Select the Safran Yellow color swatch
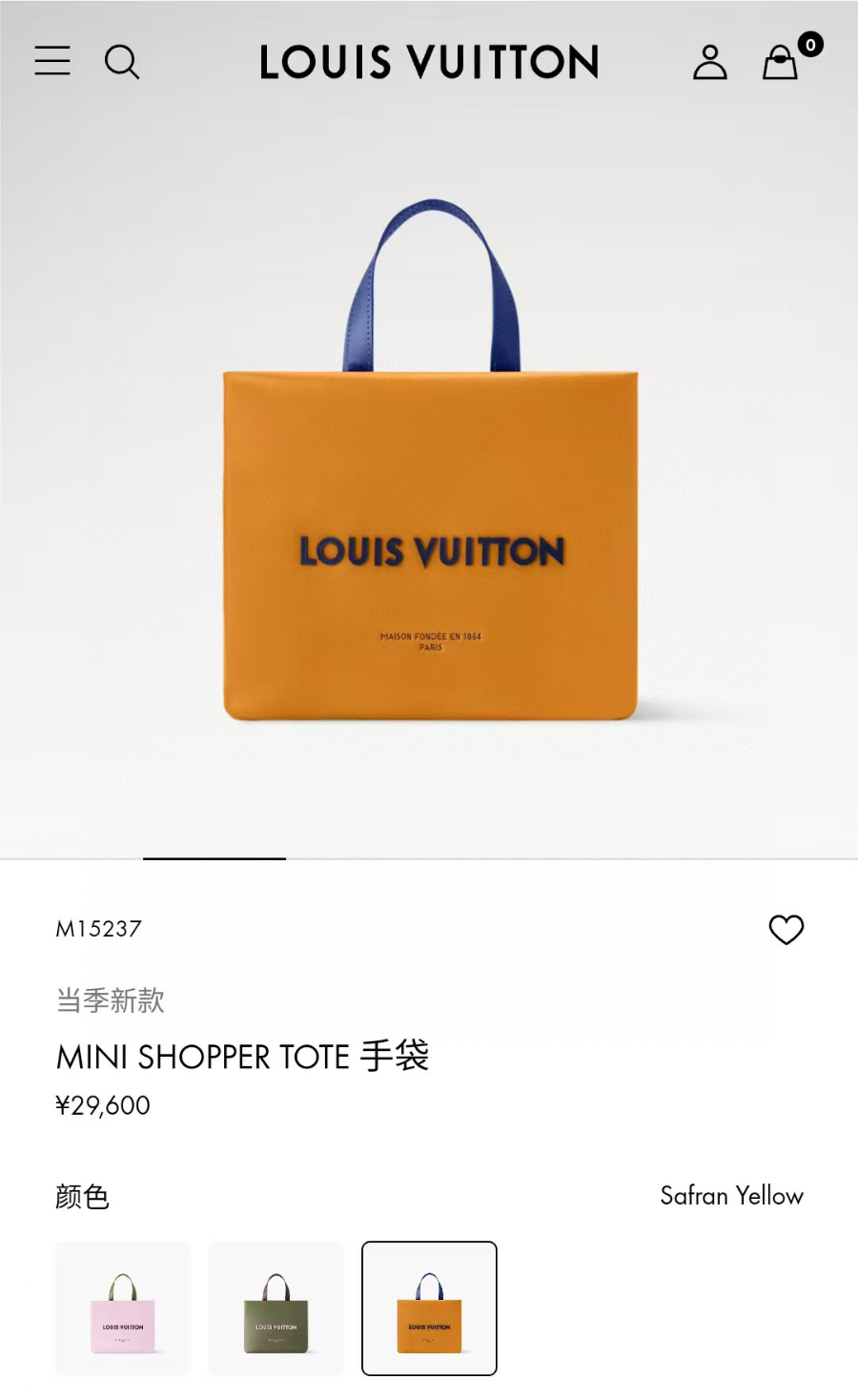This screenshot has width=858, height=1400. tap(429, 1308)
